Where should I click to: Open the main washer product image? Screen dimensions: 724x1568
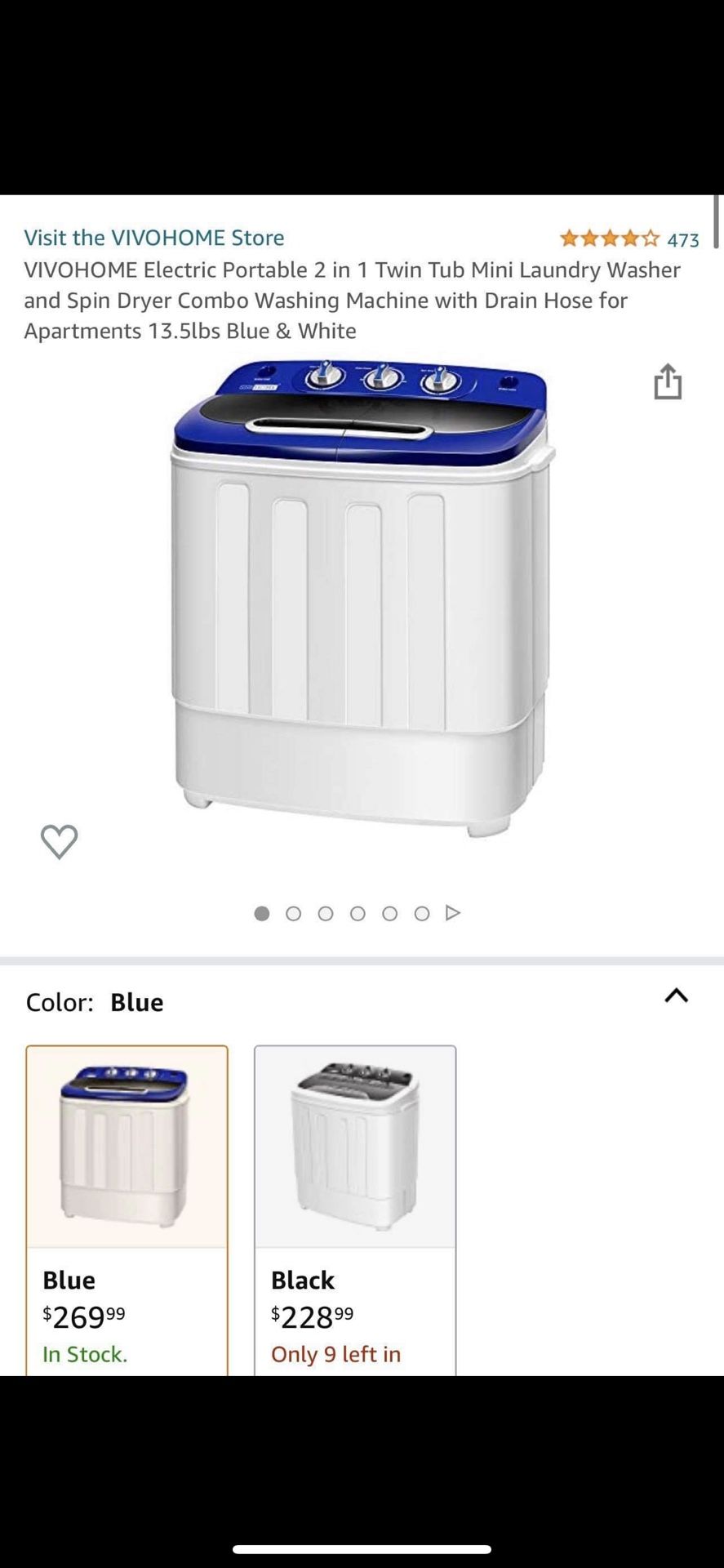362,598
